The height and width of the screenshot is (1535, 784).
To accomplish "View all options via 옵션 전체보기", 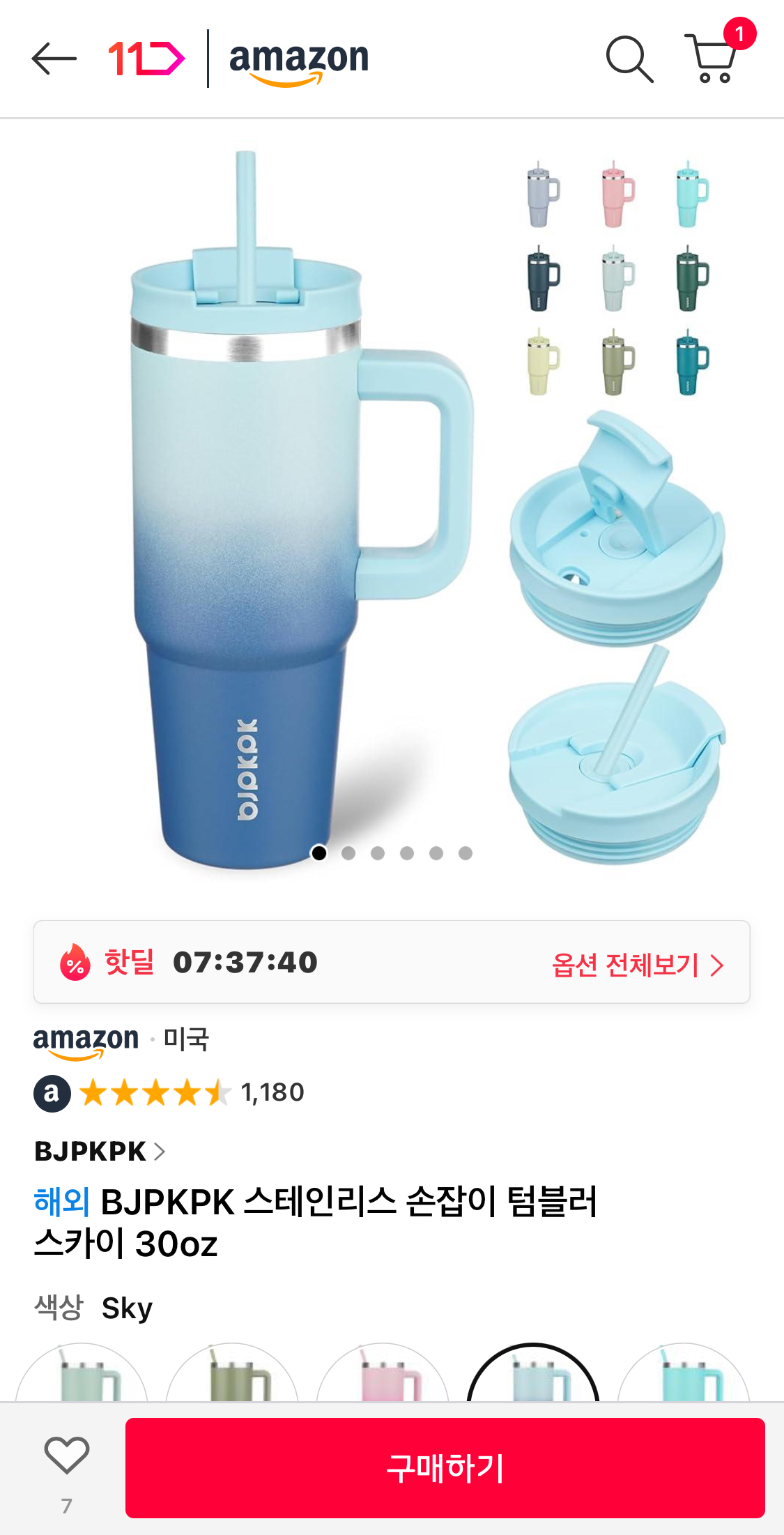I will 637,965.
